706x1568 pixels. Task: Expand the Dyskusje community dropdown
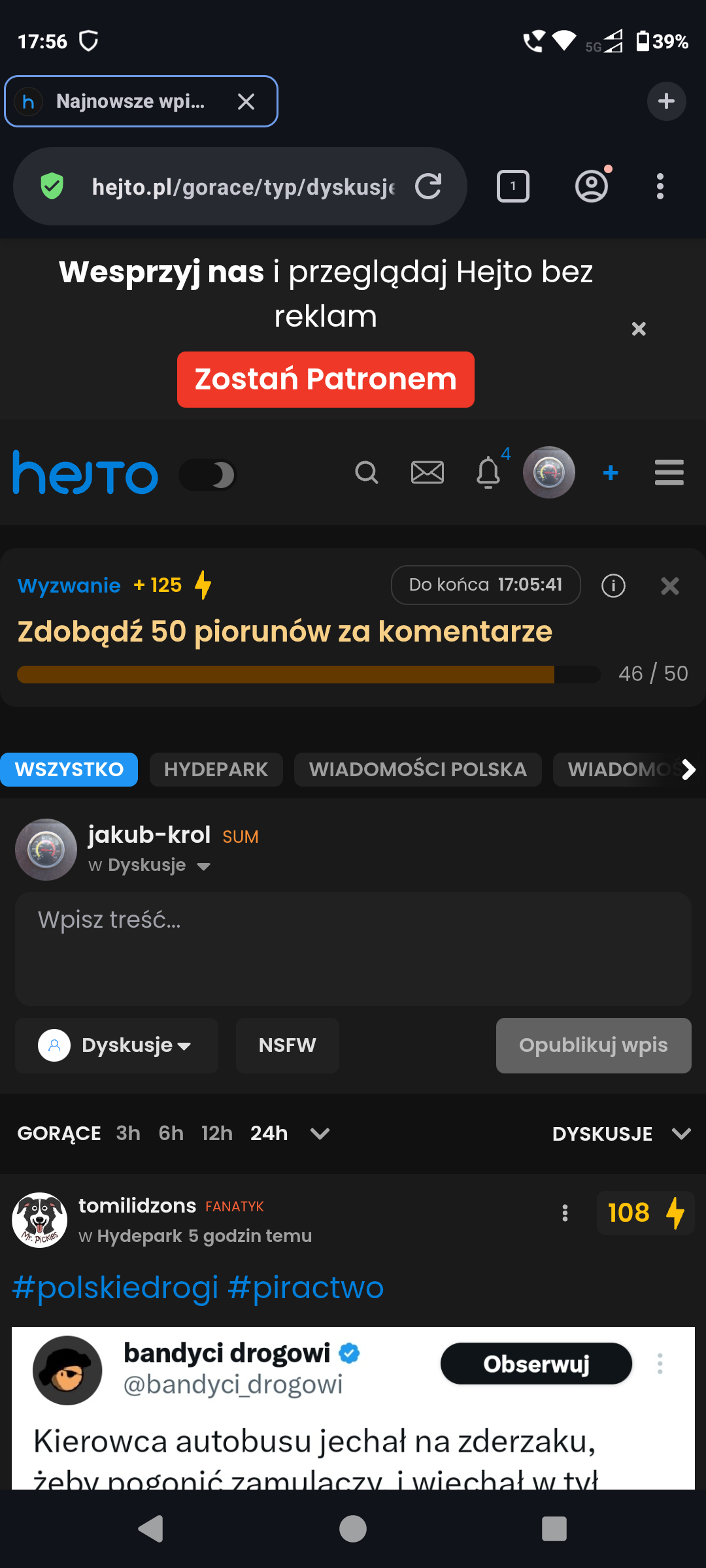(x=116, y=1045)
